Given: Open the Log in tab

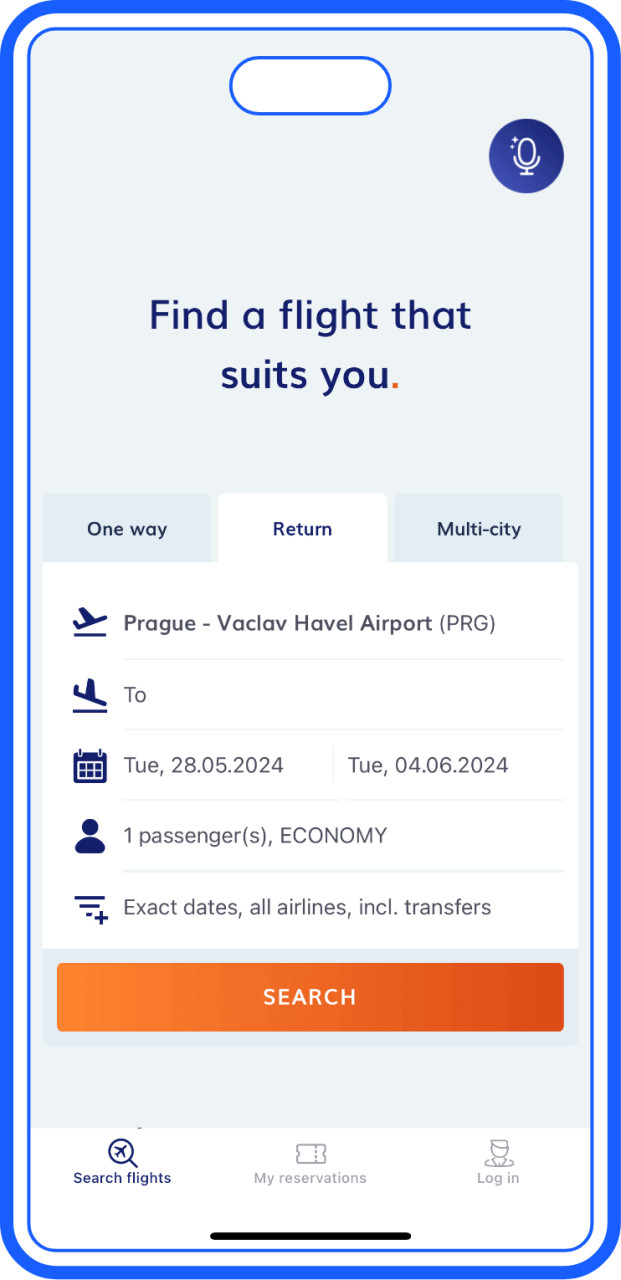Looking at the screenshot, I should tap(498, 1162).
